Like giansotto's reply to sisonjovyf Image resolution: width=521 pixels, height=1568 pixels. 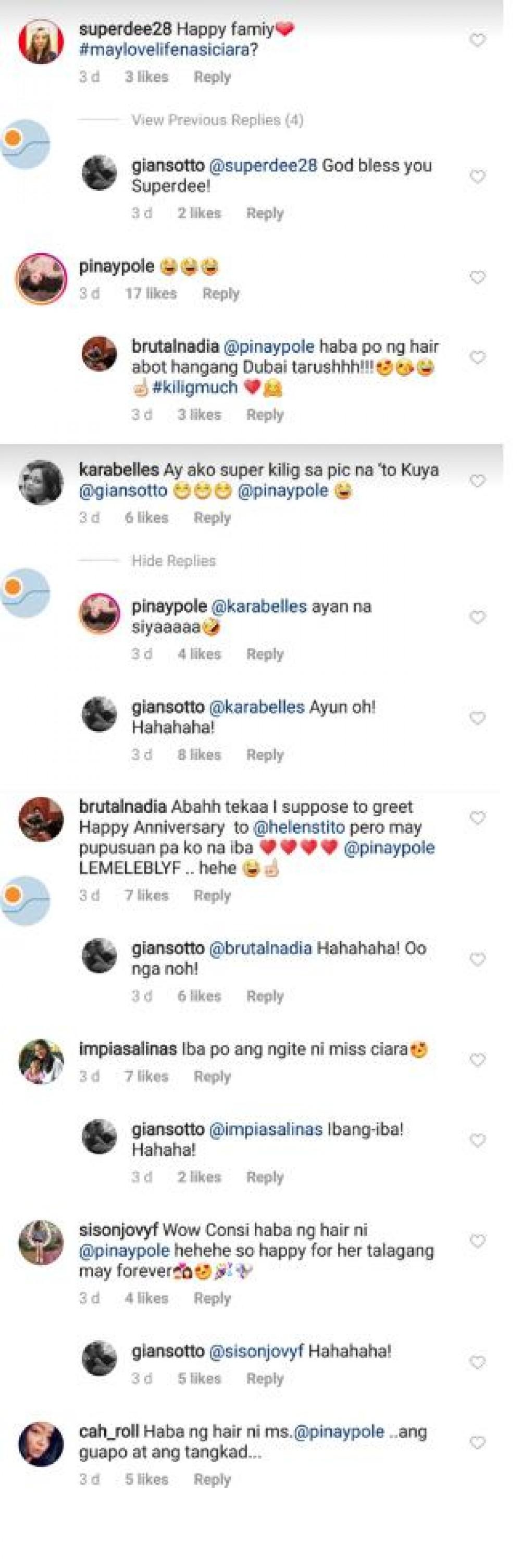[478, 1362]
